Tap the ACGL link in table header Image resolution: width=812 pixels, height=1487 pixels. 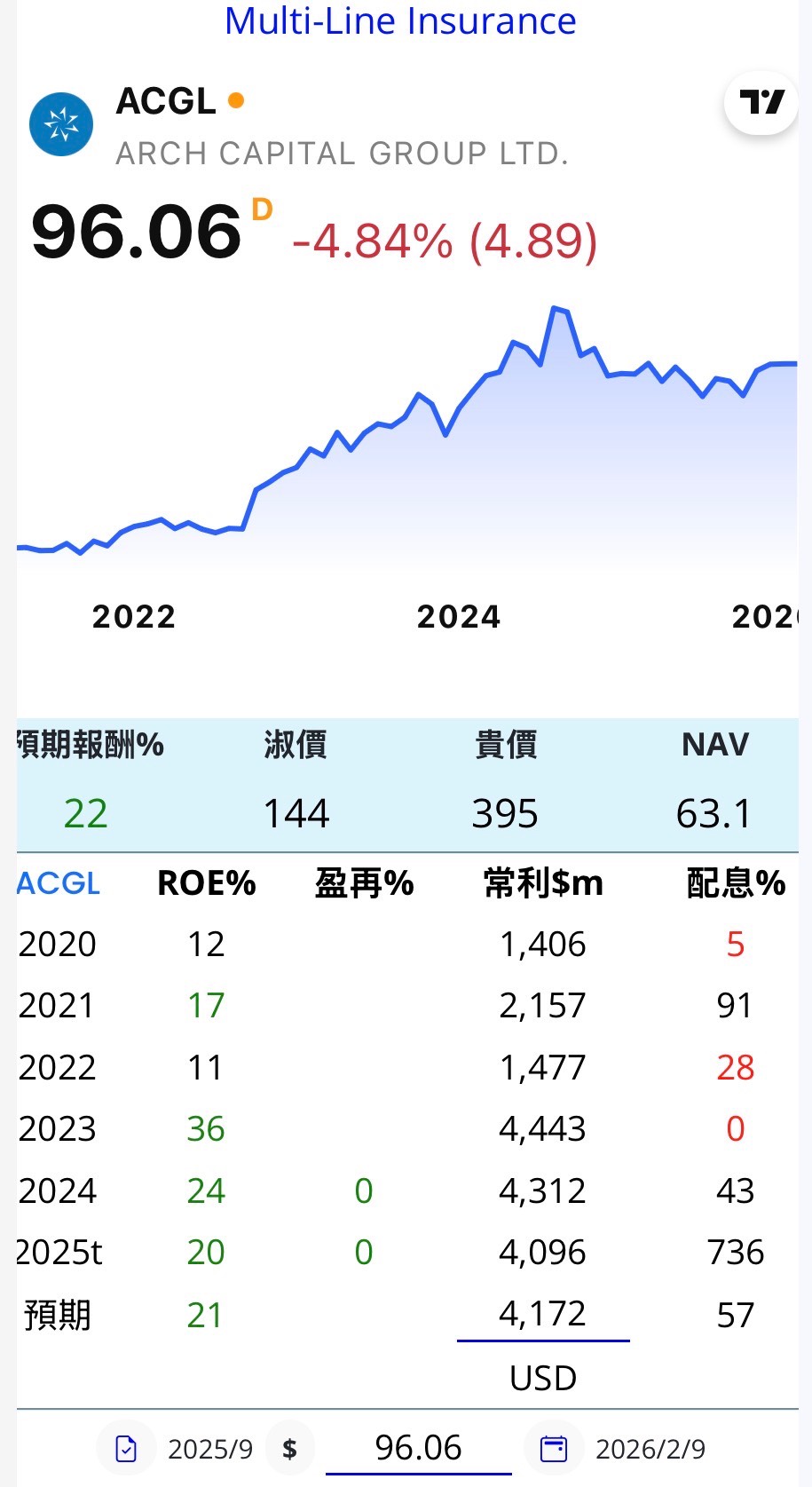pyautogui.click(x=59, y=883)
